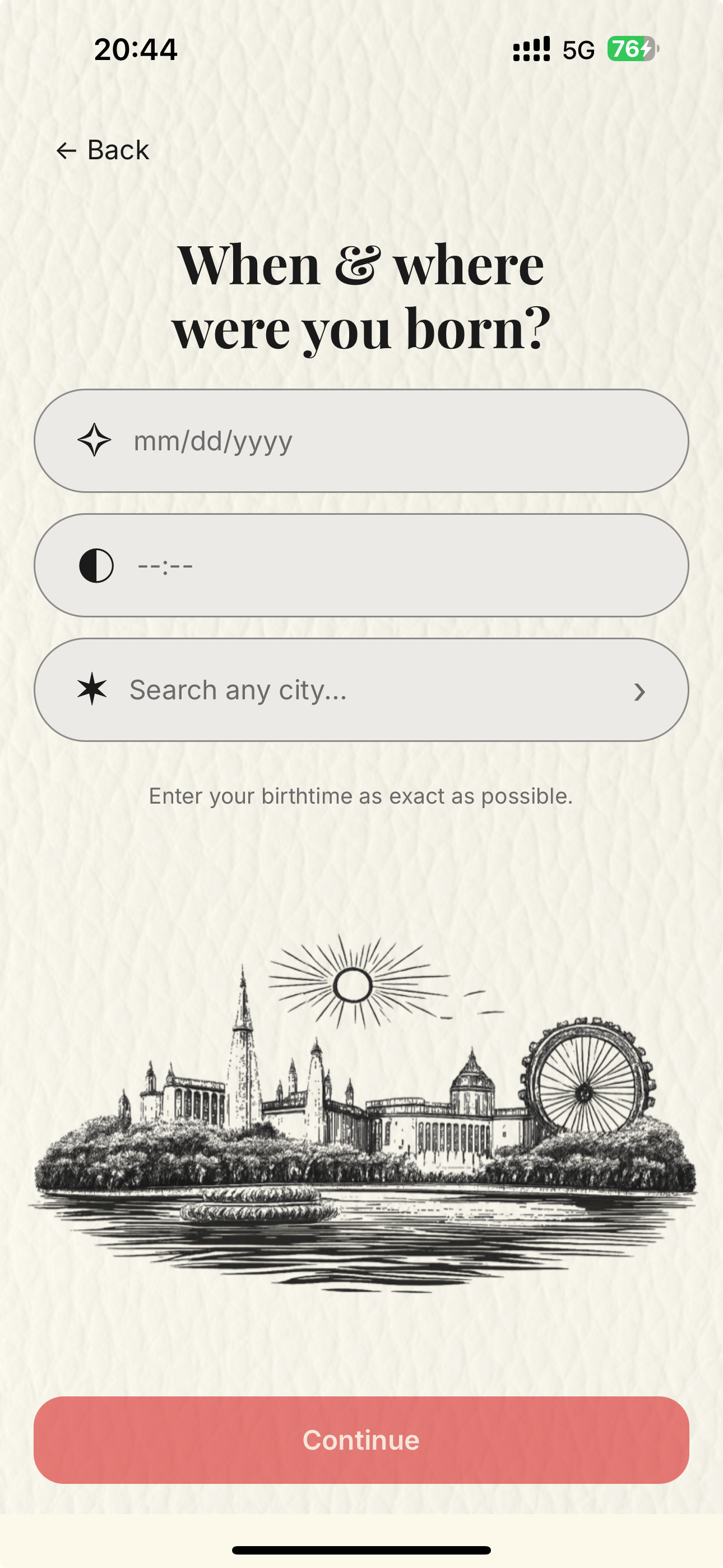Open the Search any city field
Image resolution: width=723 pixels, height=1568 pixels.
point(361,690)
